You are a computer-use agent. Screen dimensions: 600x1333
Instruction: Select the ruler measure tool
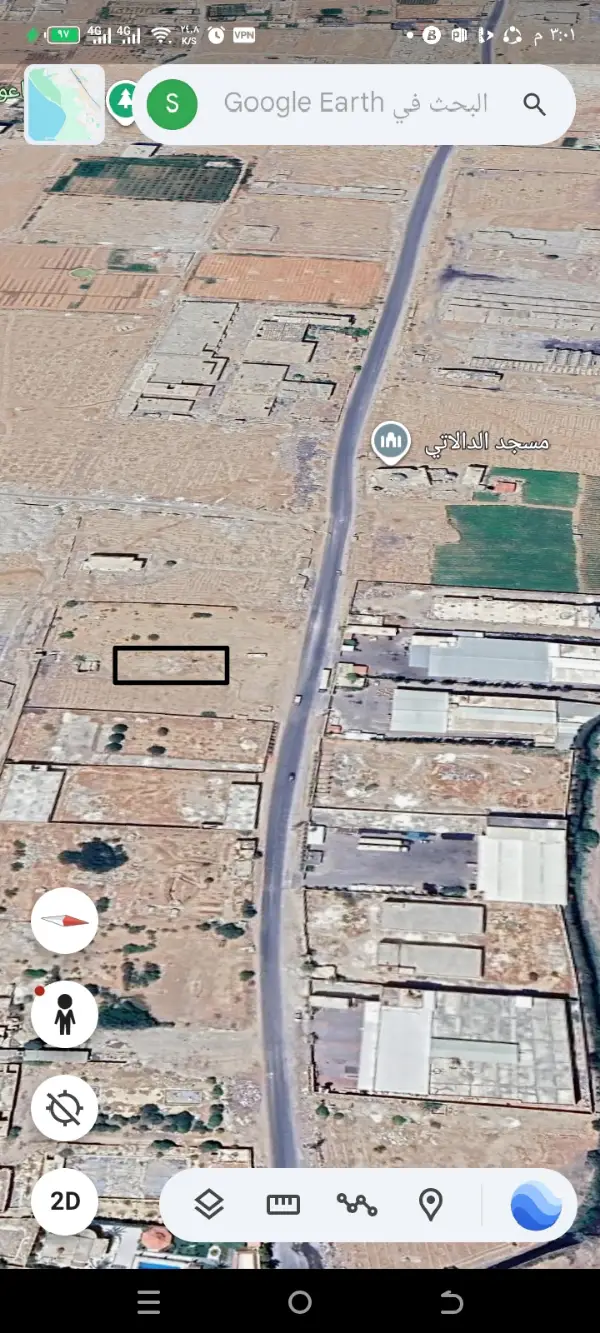(x=283, y=1205)
